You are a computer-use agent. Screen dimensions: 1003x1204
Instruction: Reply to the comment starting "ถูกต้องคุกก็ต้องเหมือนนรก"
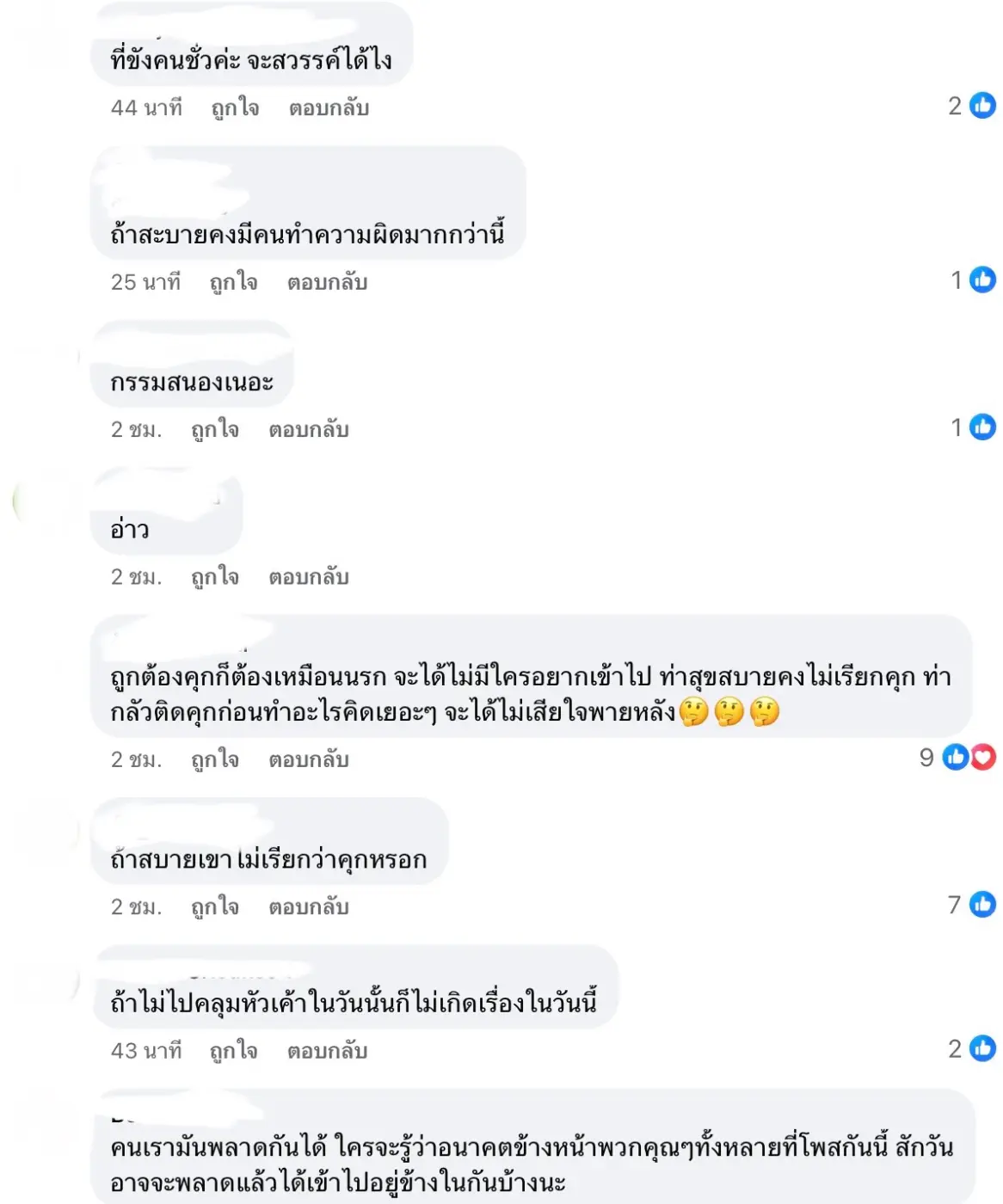coord(308,759)
